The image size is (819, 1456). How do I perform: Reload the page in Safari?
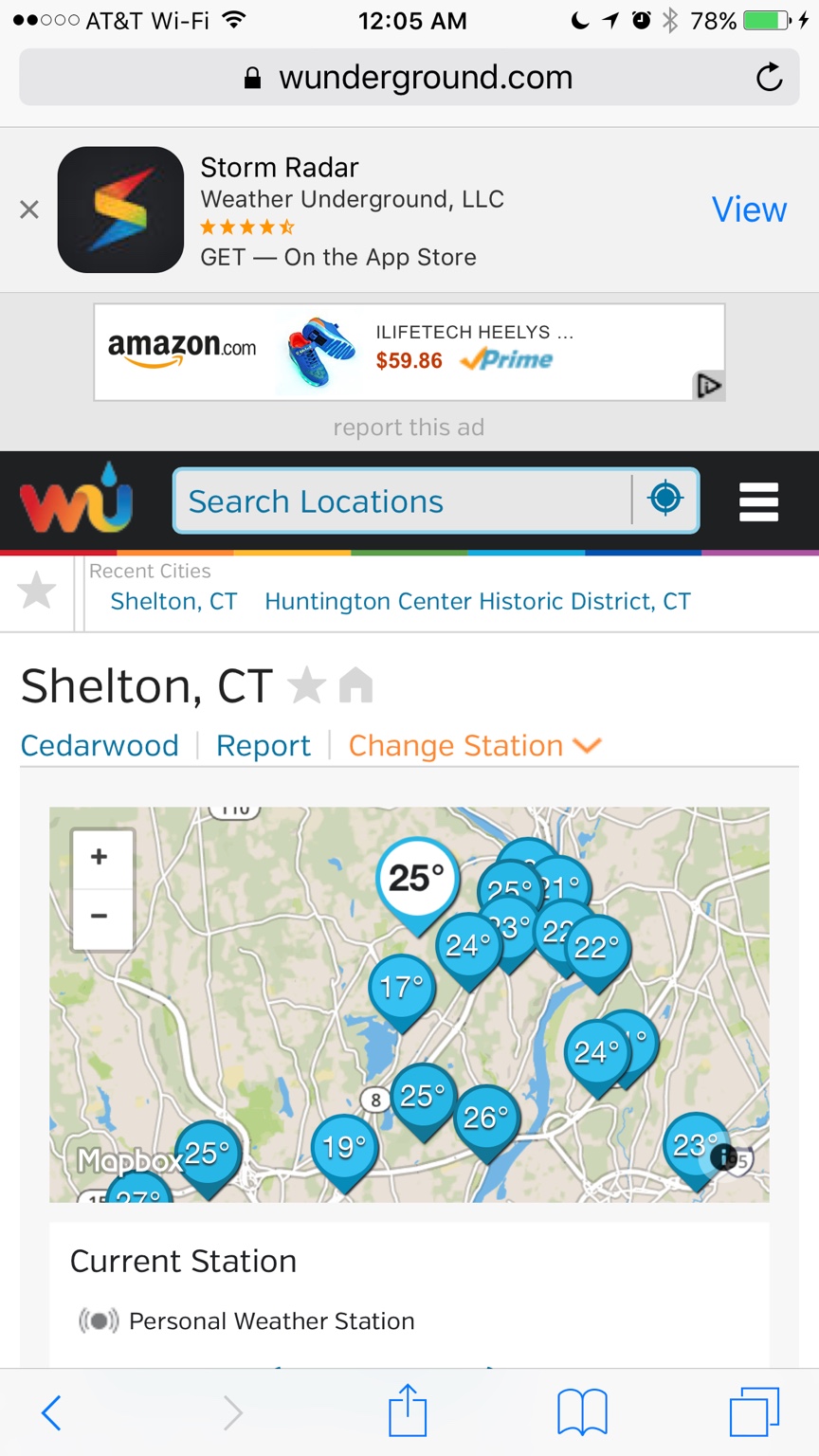coord(769,78)
